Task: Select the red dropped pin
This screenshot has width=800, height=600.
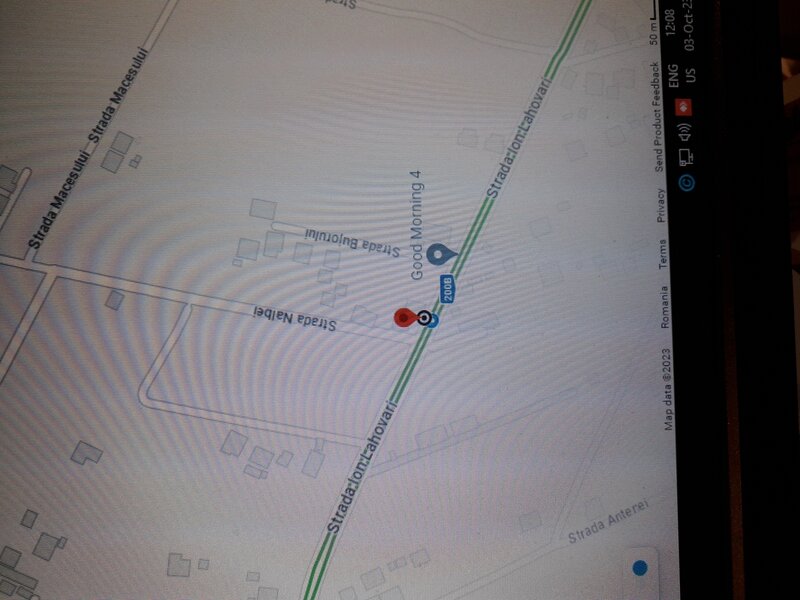Action: (x=405, y=317)
